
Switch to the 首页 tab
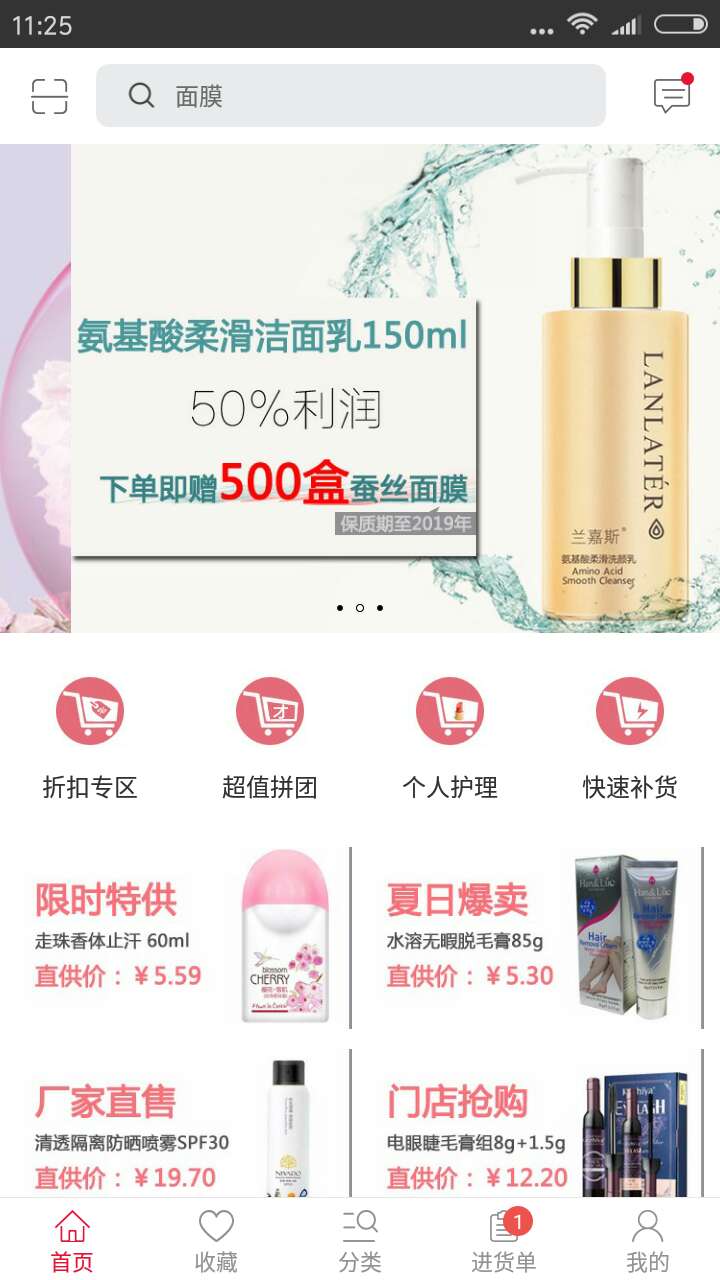(x=72, y=1240)
